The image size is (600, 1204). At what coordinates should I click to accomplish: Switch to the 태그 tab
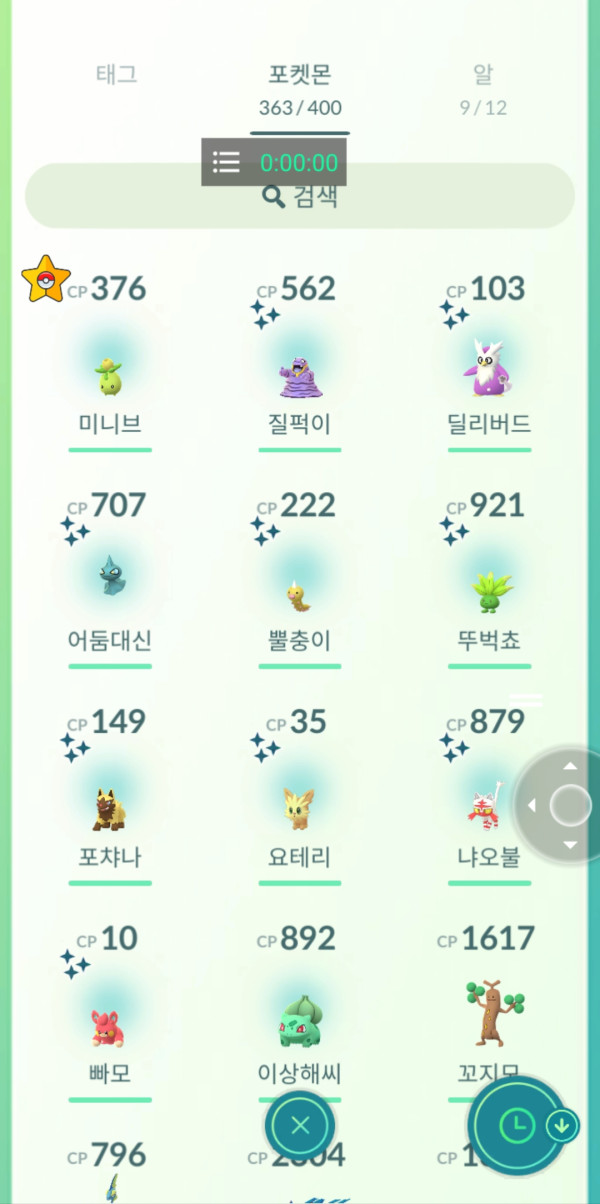pyautogui.click(x=116, y=74)
